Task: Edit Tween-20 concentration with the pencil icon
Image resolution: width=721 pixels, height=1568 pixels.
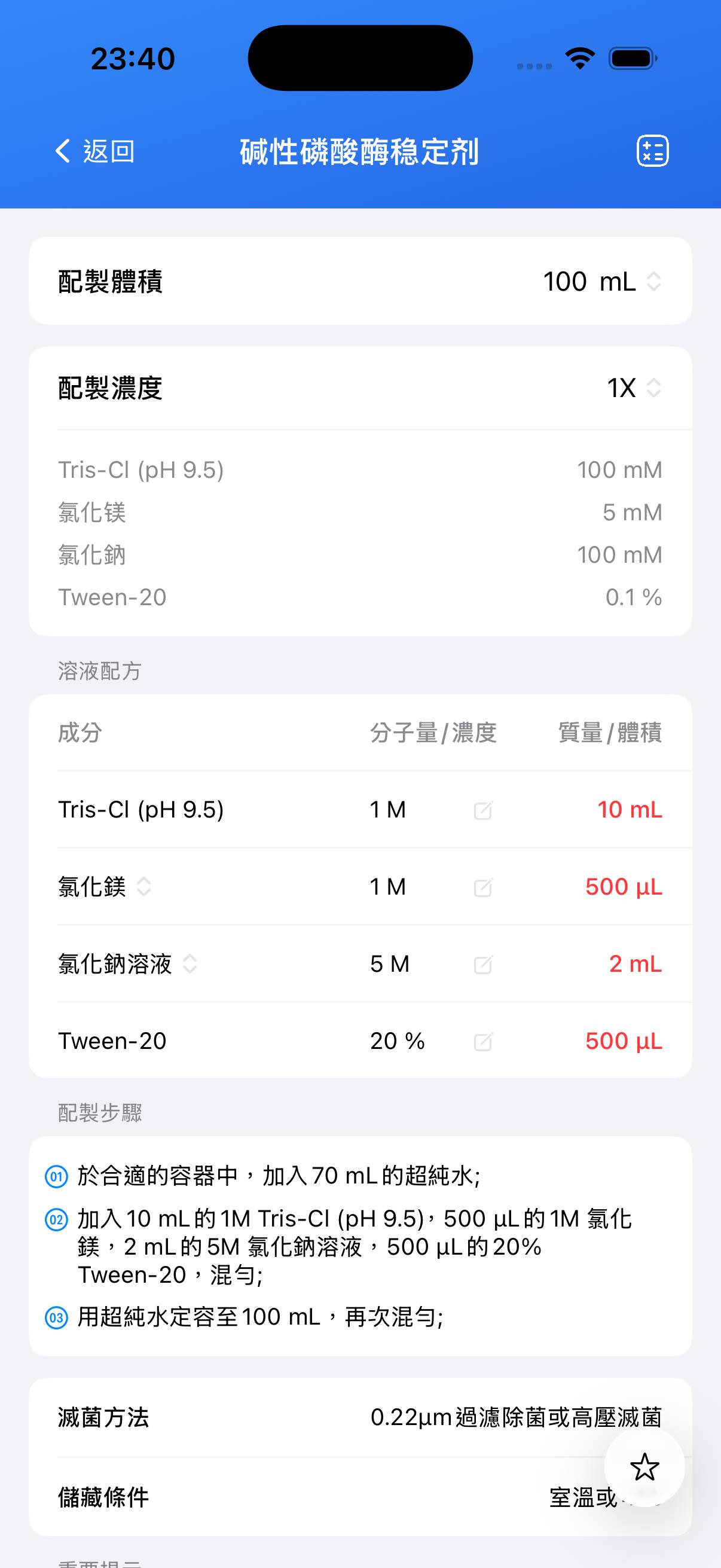Action: point(482,1041)
